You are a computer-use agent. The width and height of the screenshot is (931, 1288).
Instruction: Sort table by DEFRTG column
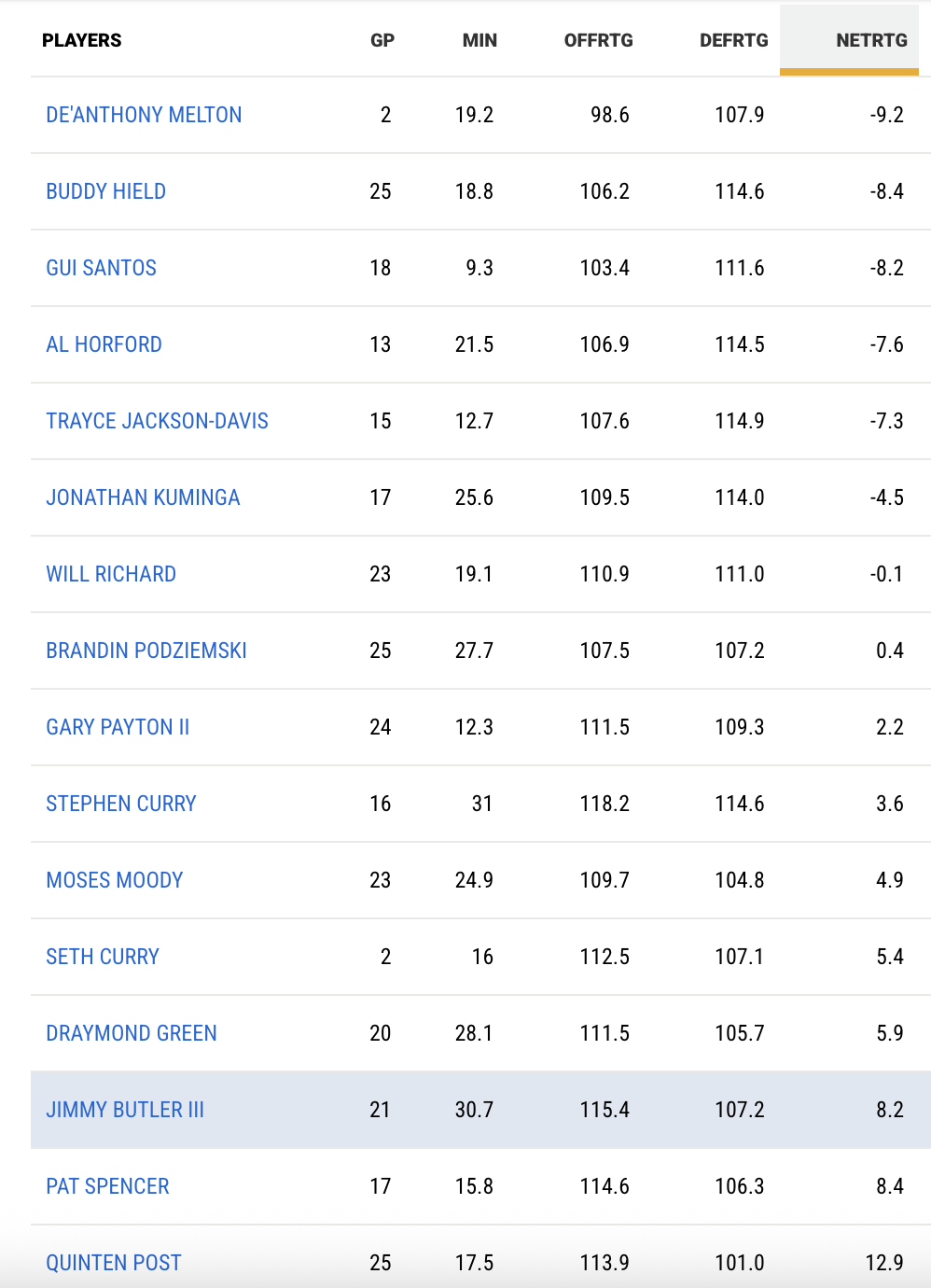[733, 40]
